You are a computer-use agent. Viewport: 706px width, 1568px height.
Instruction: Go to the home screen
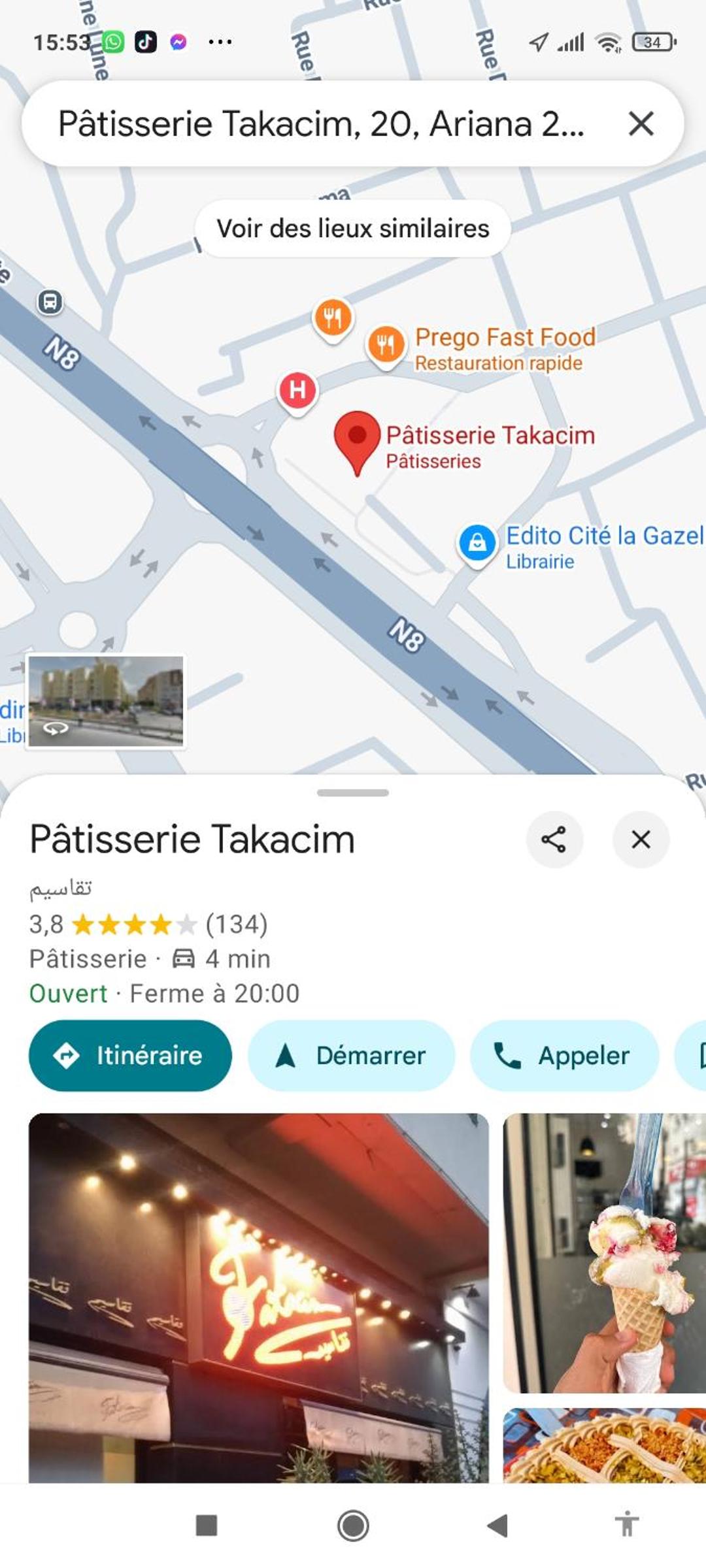(x=353, y=1526)
